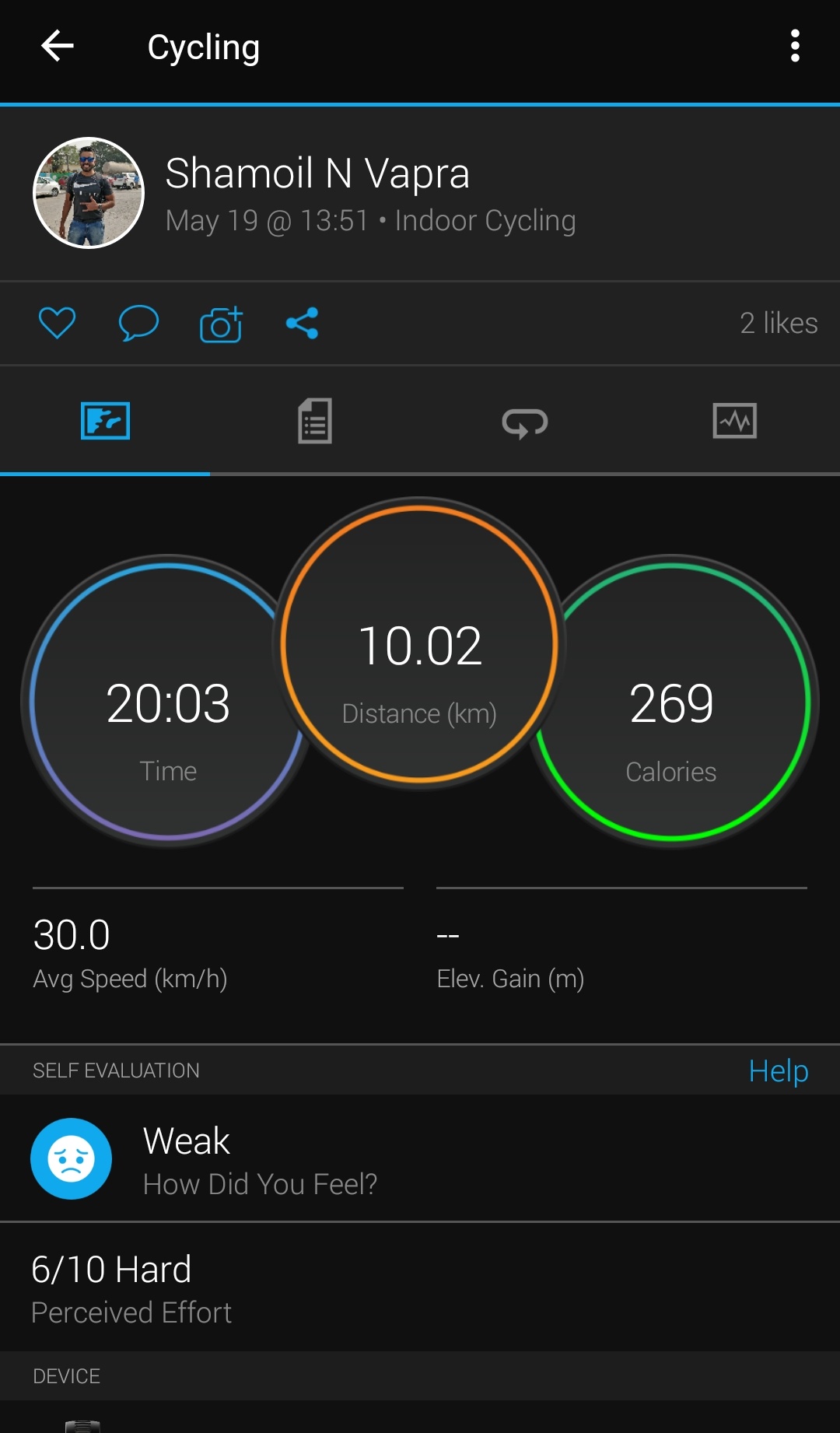Switch to the details list tab
Viewport: 840px width, 1433px height.
(315, 421)
